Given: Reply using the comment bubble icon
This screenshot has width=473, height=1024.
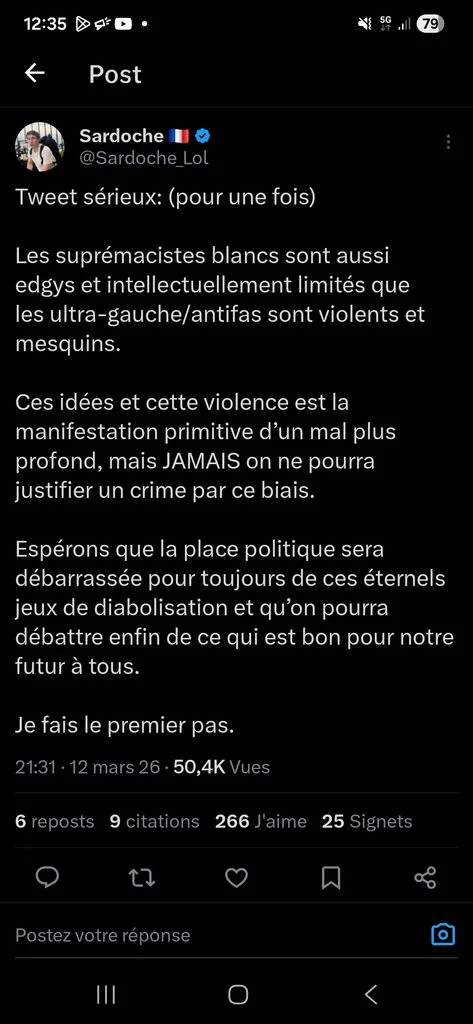Looking at the screenshot, I should tap(47, 878).
